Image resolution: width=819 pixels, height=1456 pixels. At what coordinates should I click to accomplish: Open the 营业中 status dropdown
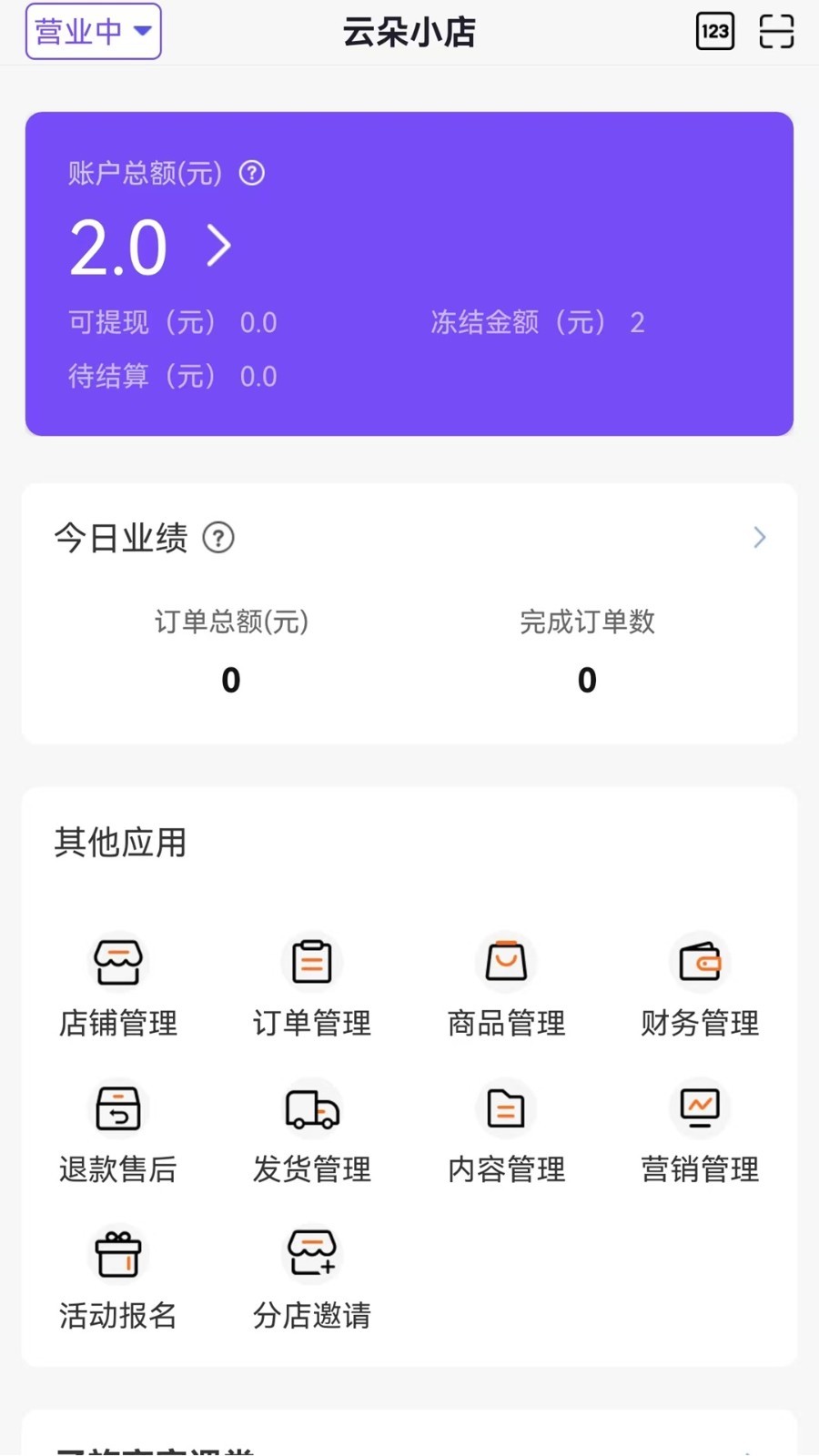pos(93,30)
